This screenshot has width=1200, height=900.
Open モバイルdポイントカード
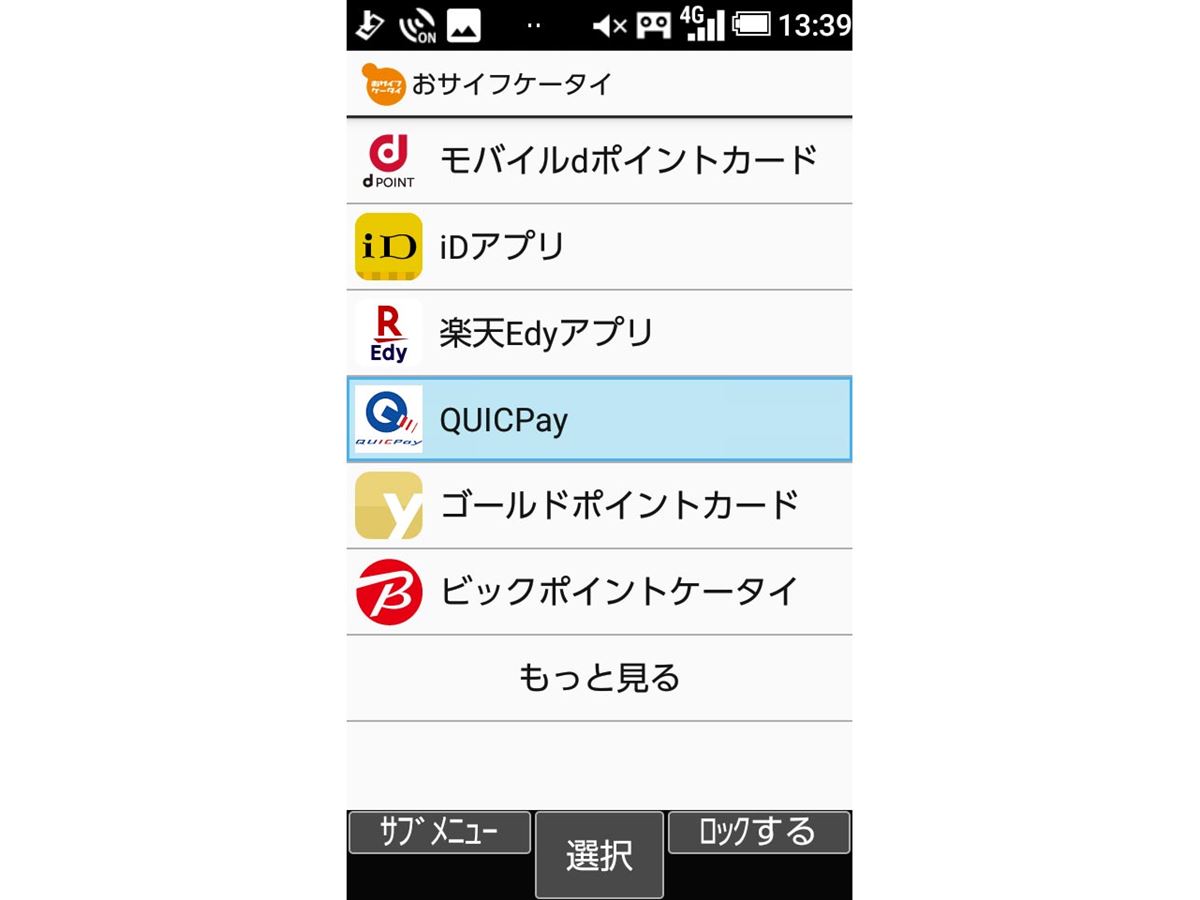point(599,160)
